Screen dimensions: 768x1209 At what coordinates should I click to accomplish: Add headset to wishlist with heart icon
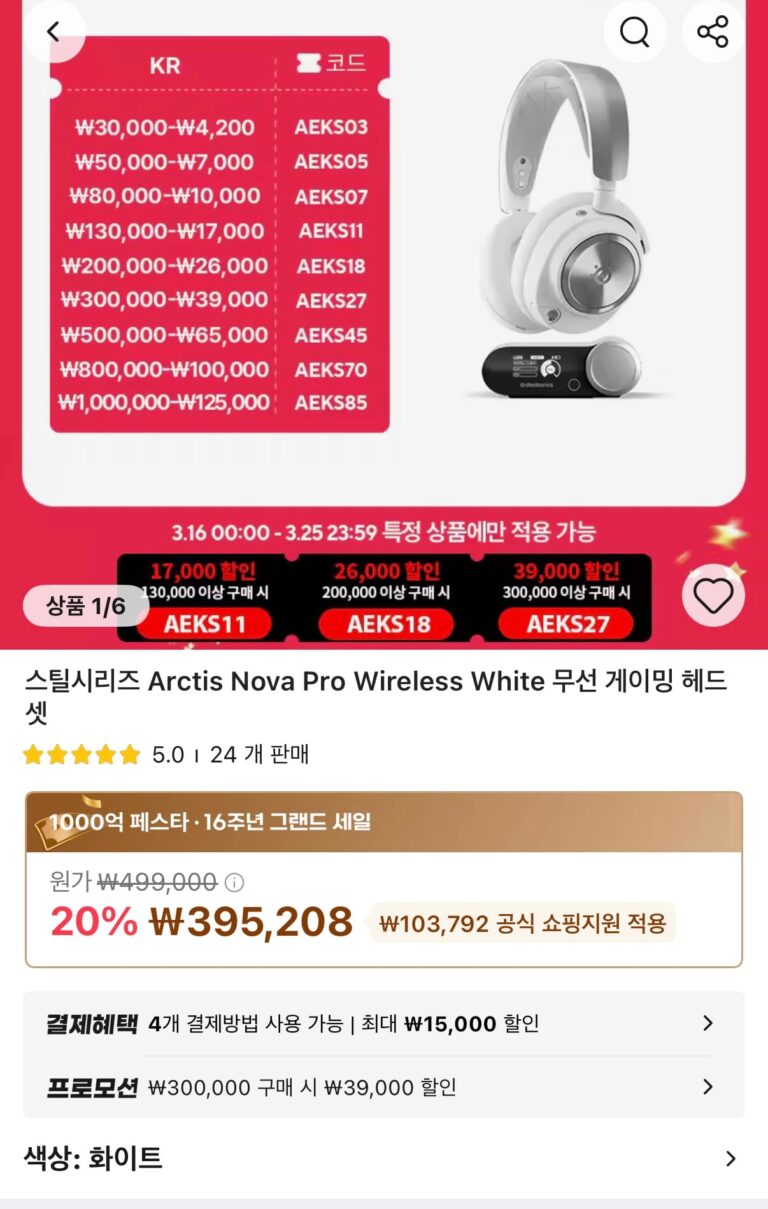click(x=713, y=597)
